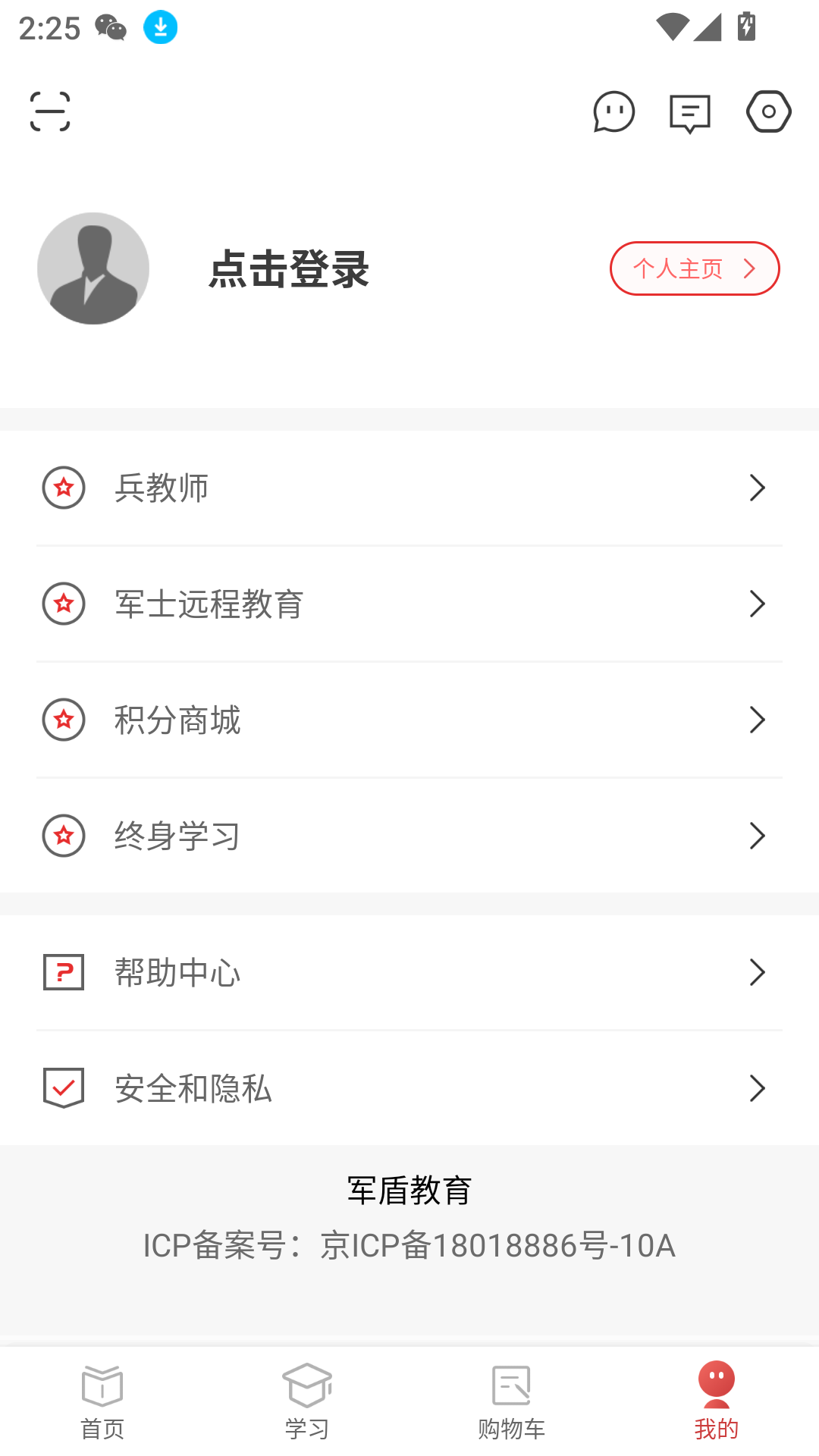Open 帮助中心
Screen dimensions: 819x1456
(409, 972)
